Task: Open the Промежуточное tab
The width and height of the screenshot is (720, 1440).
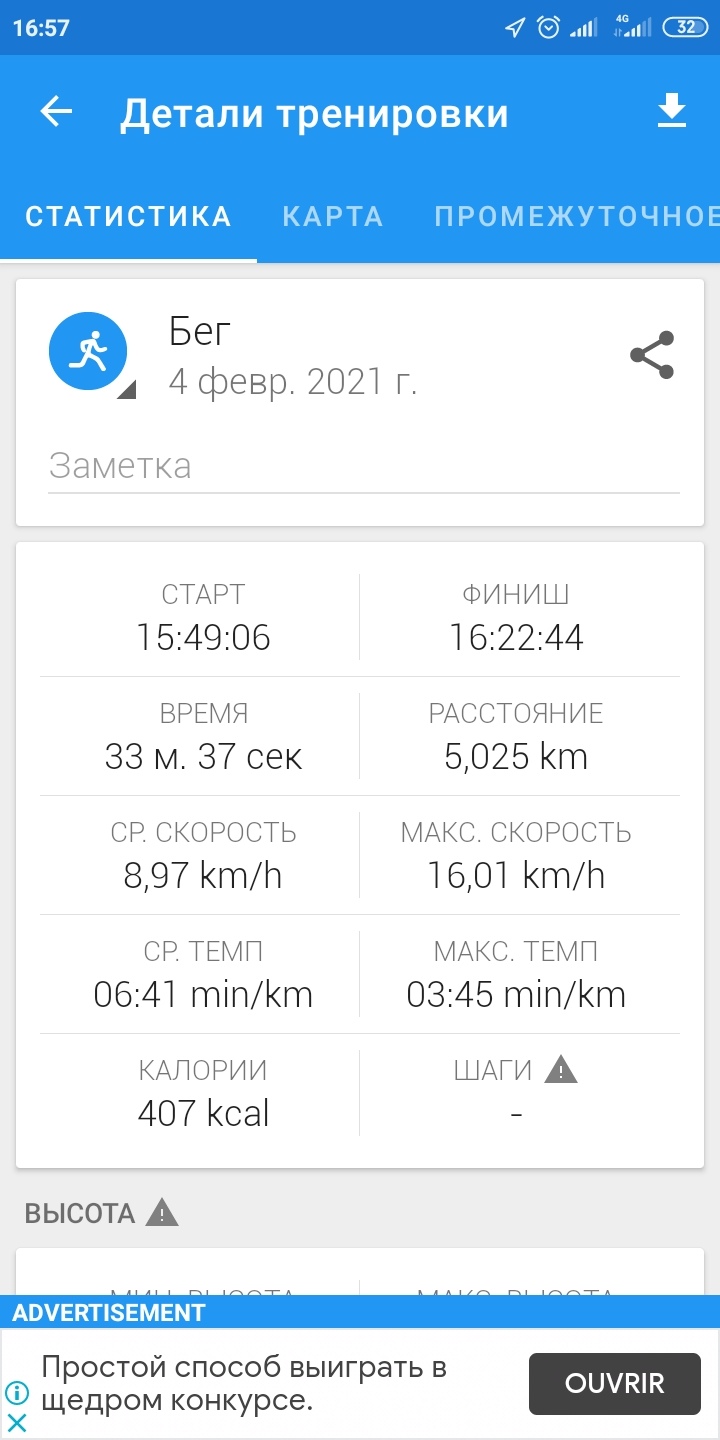Action: [x=576, y=217]
